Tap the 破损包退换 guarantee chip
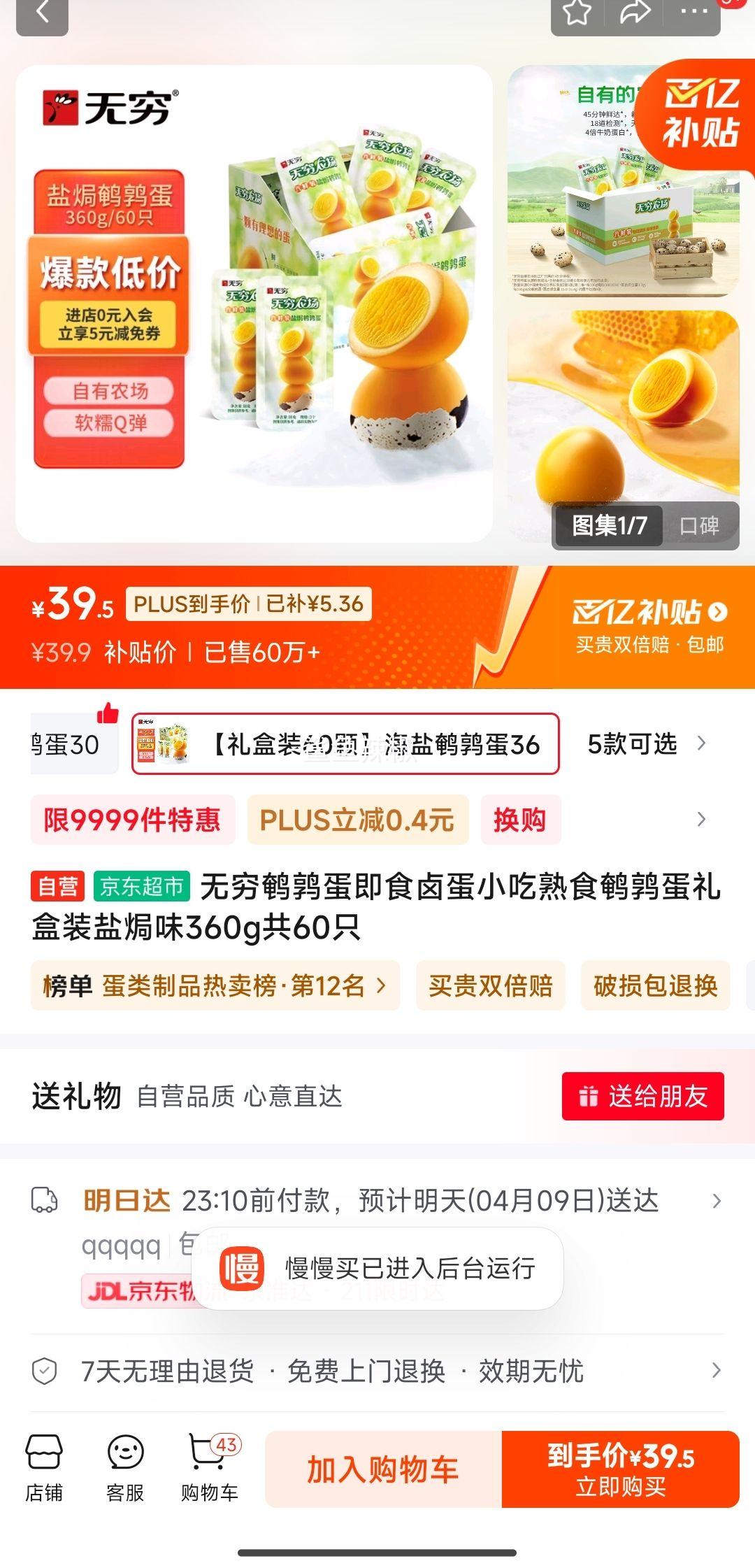 pyautogui.click(x=655, y=986)
